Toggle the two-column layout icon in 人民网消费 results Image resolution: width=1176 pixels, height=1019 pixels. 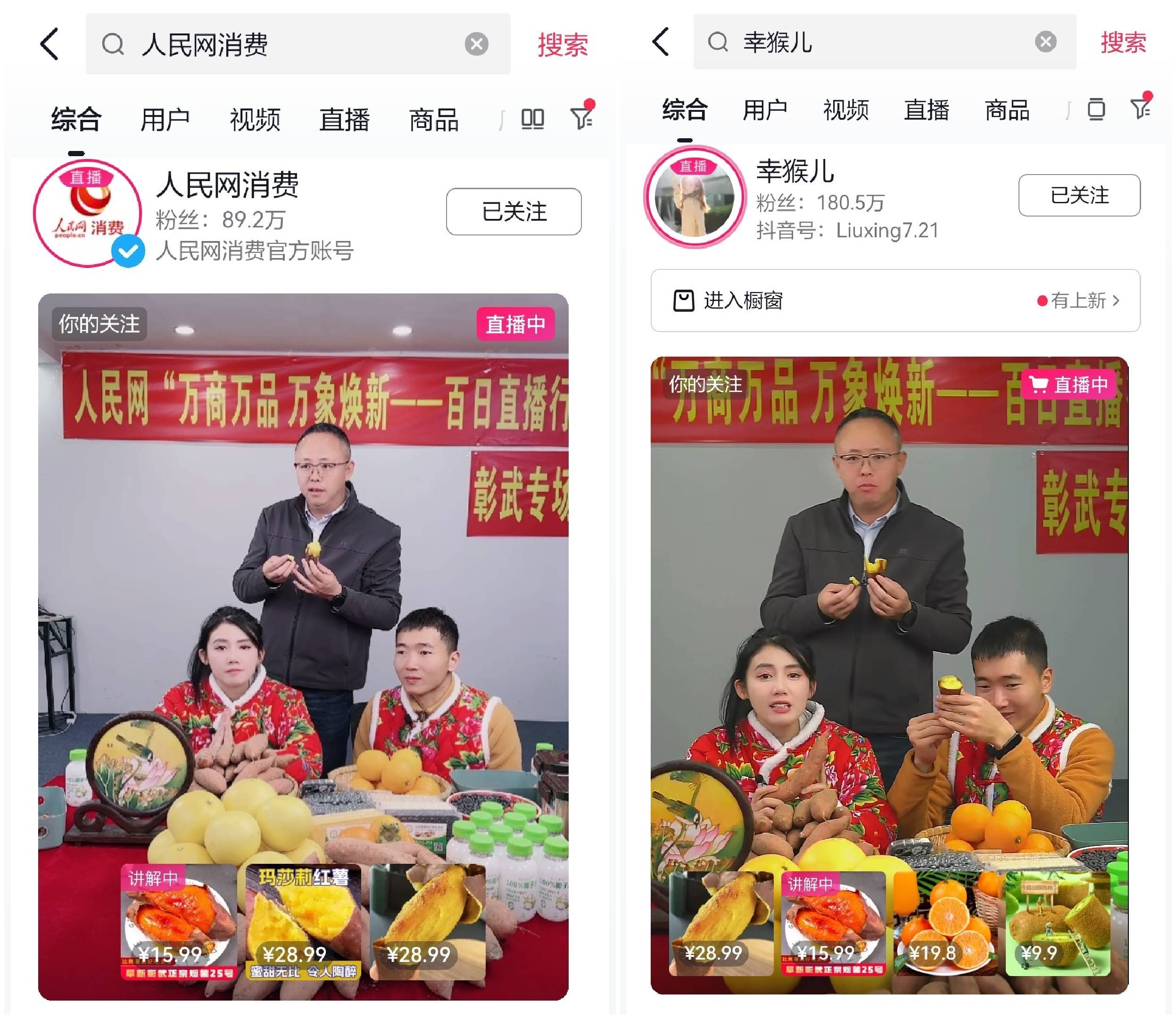pos(532,119)
